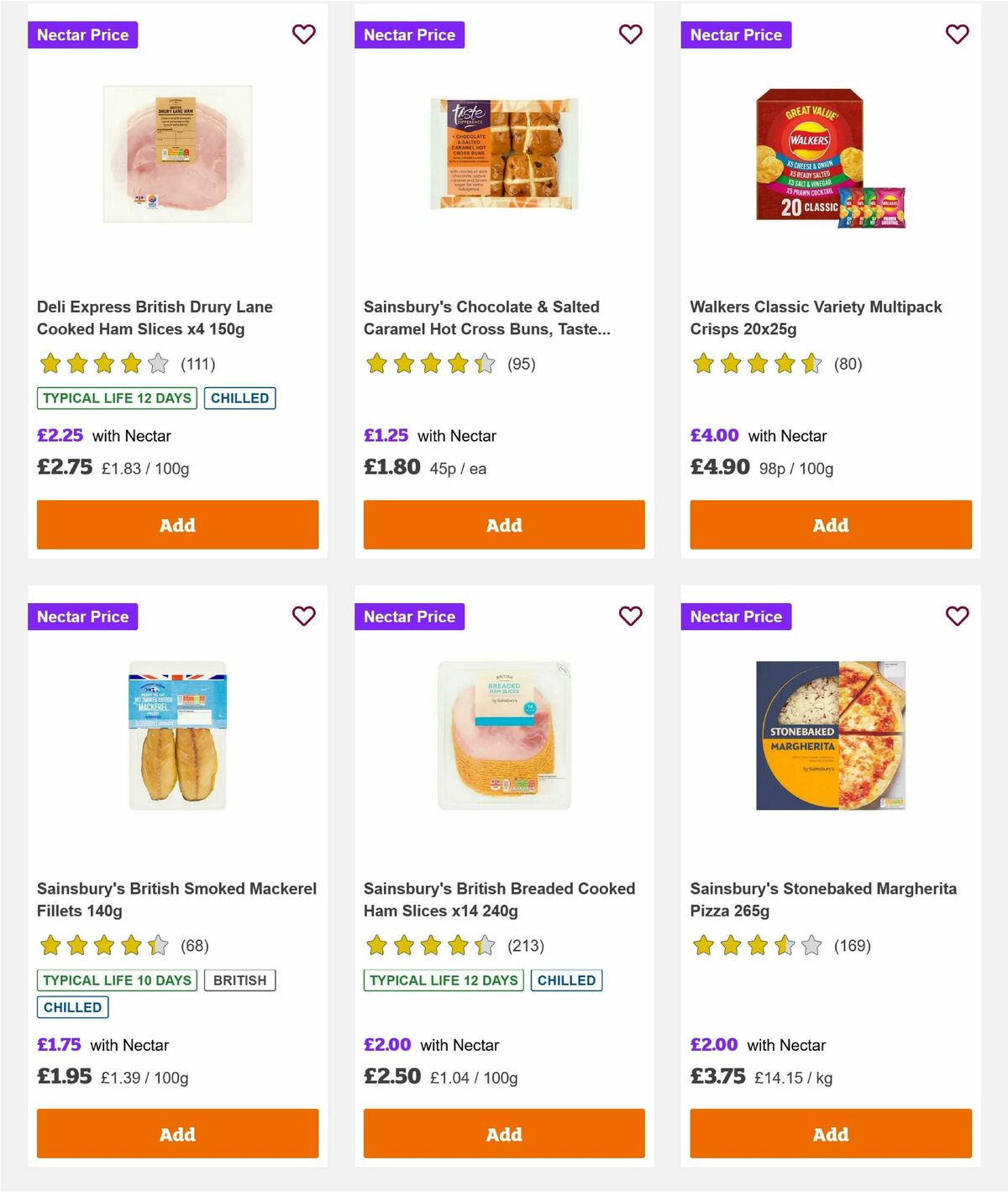Click the heart icon on Deli Express Drury Lane Ham

[x=304, y=34]
